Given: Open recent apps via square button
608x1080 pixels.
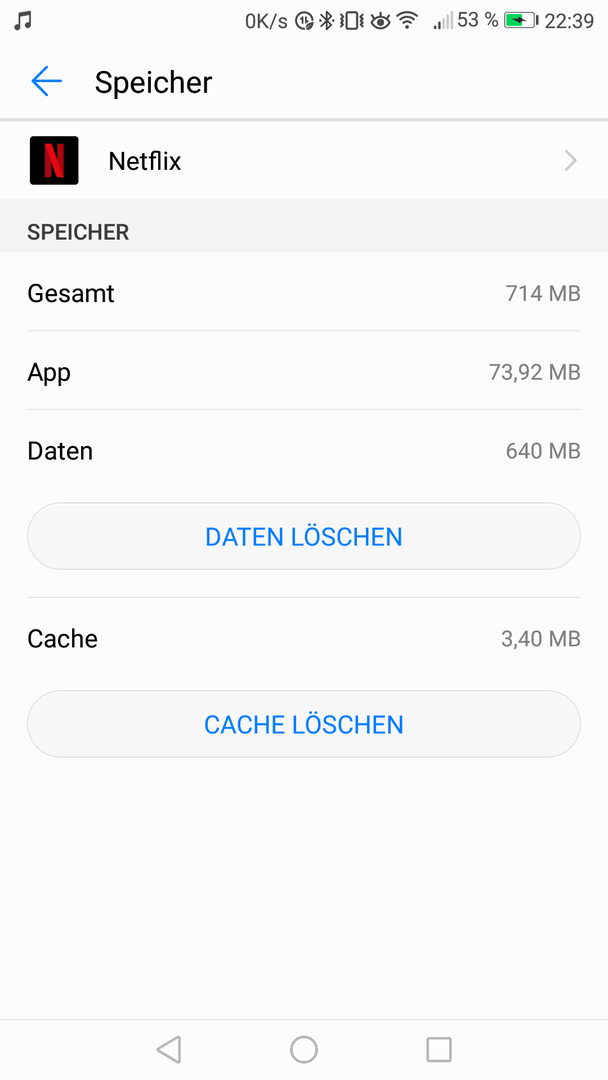Looking at the screenshot, I should (x=439, y=1050).
